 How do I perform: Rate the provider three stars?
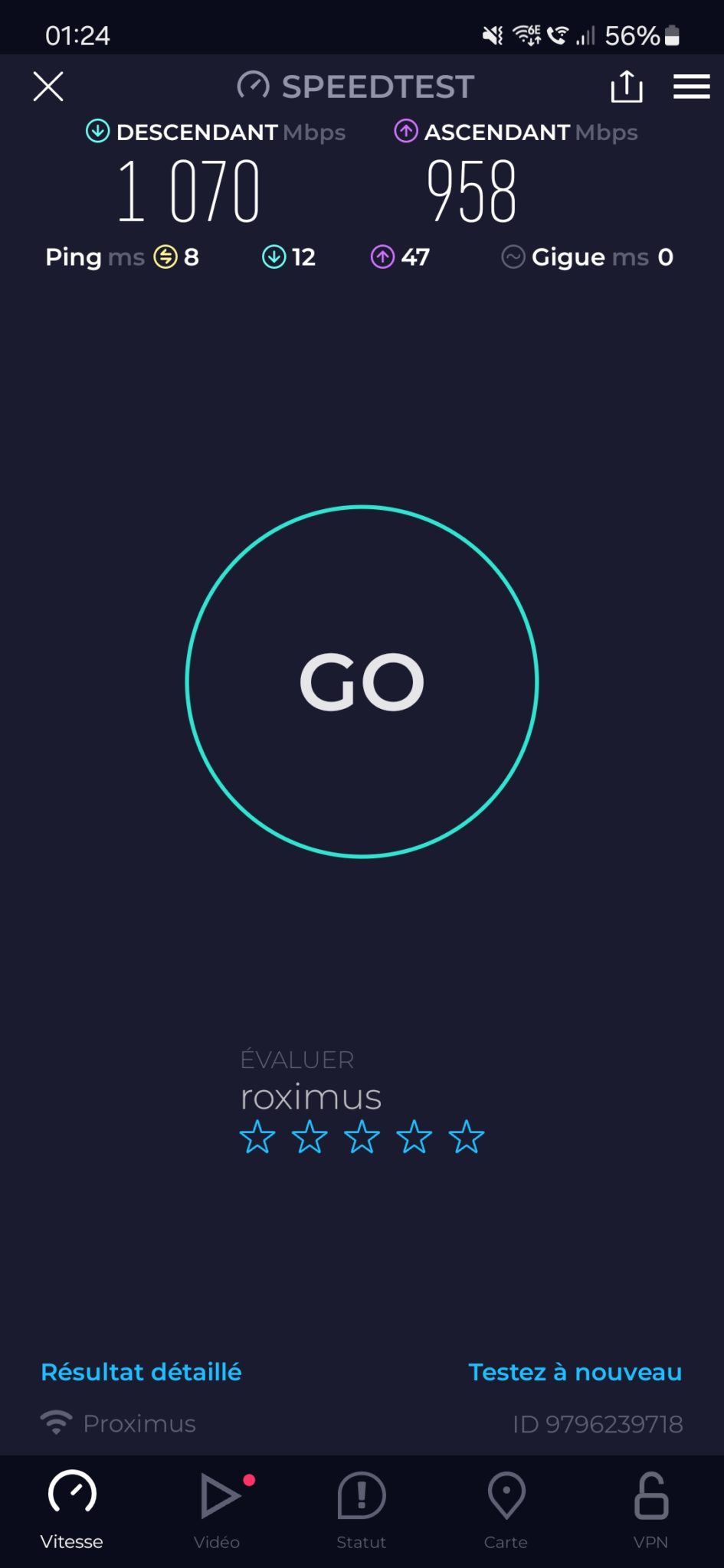[362, 1137]
